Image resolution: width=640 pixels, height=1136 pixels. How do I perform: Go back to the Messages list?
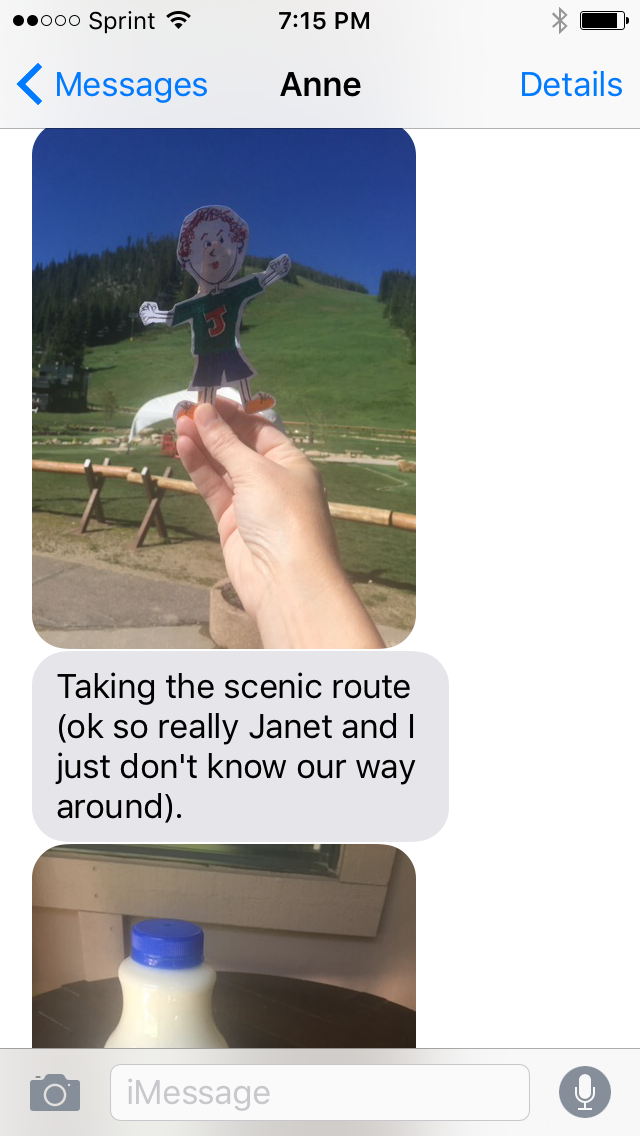pos(112,85)
